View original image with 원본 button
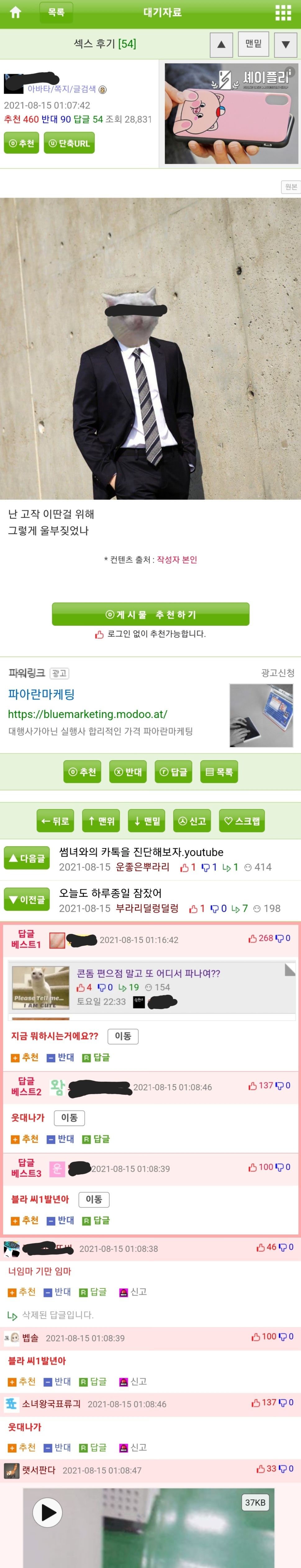 [x=291, y=187]
